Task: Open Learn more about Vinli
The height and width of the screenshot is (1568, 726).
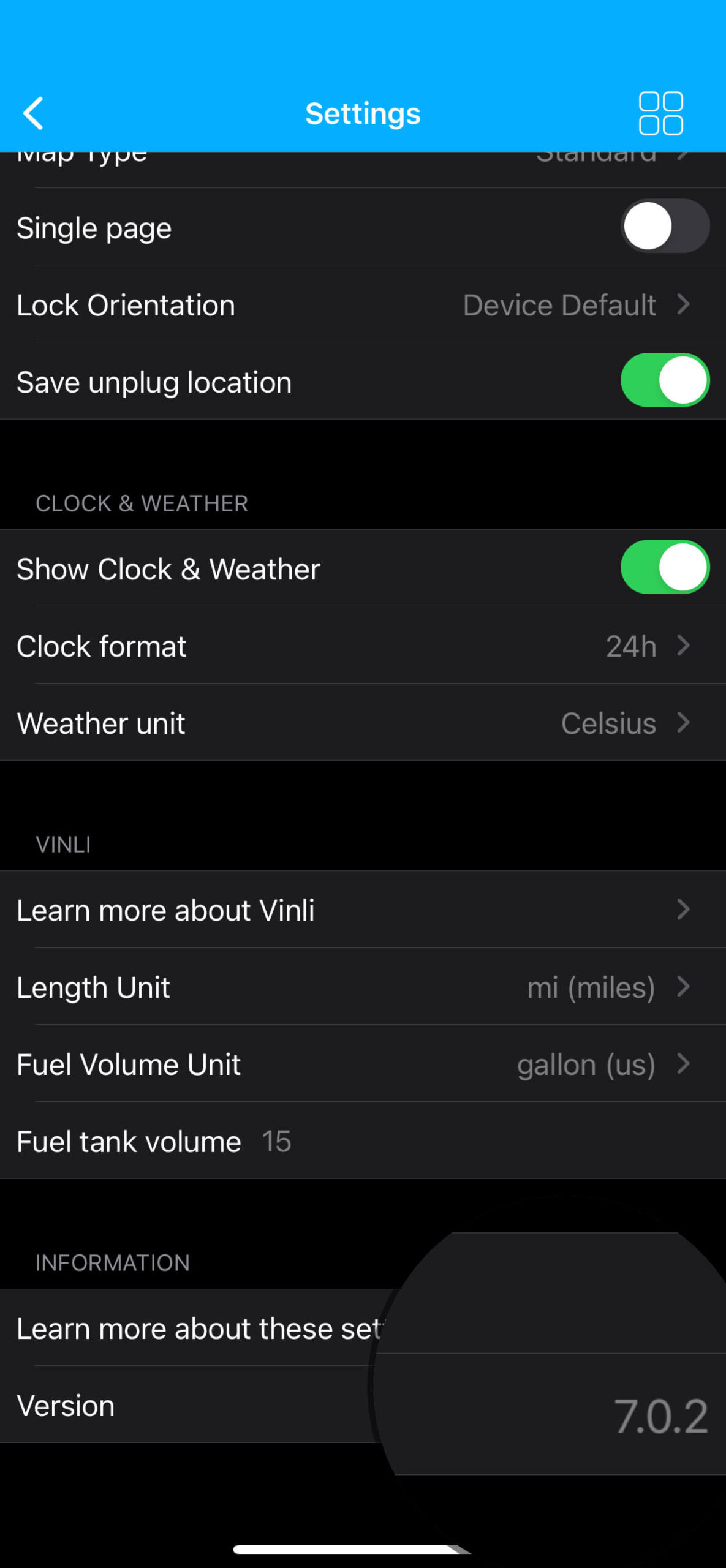Action: click(x=363, y=910)
